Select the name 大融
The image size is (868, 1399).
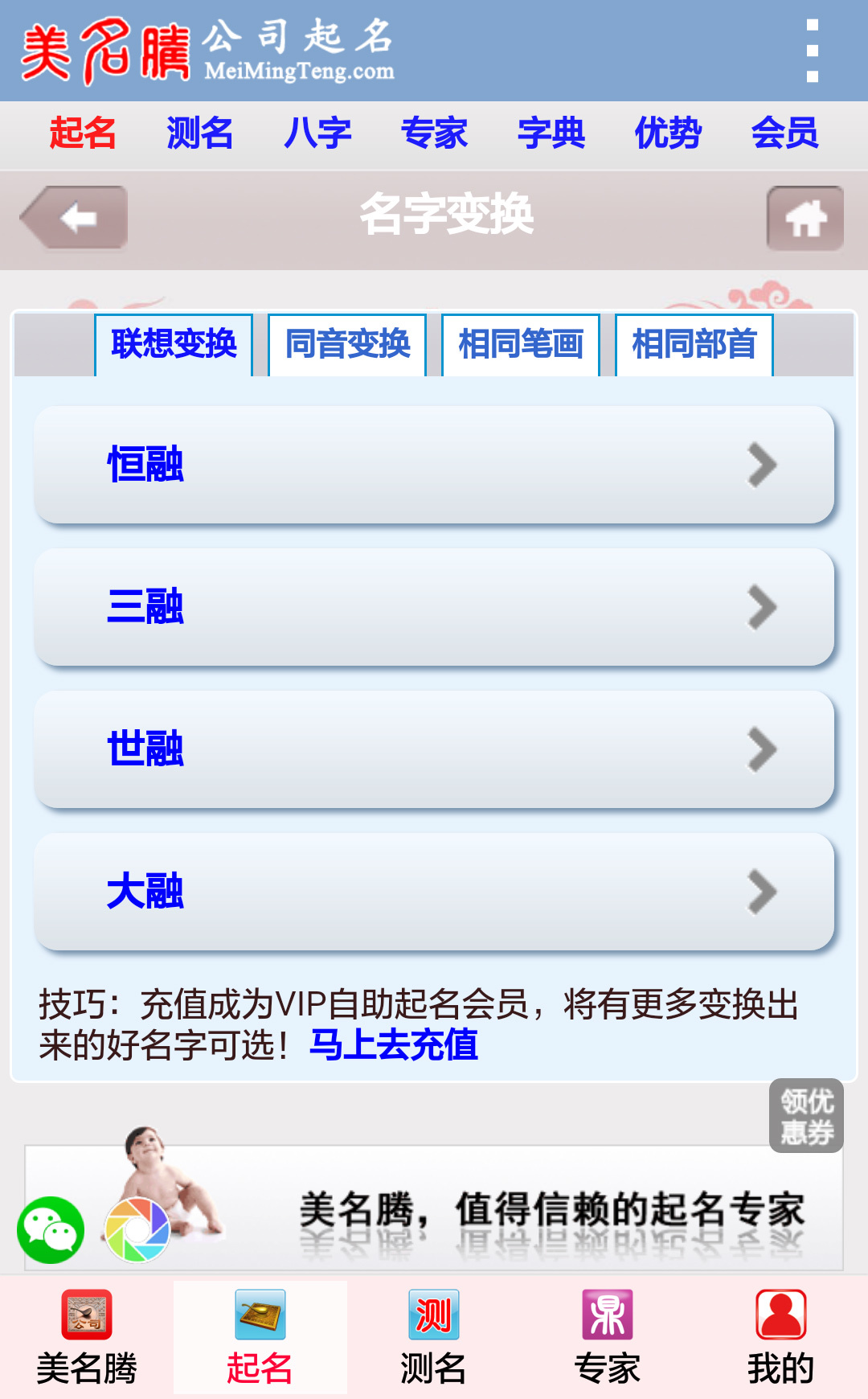[434, 892]
